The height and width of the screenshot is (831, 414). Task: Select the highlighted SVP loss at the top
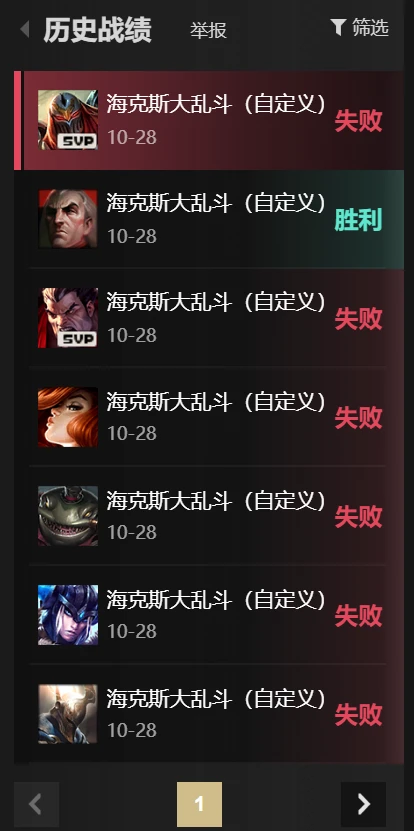[x=209, y=120]
